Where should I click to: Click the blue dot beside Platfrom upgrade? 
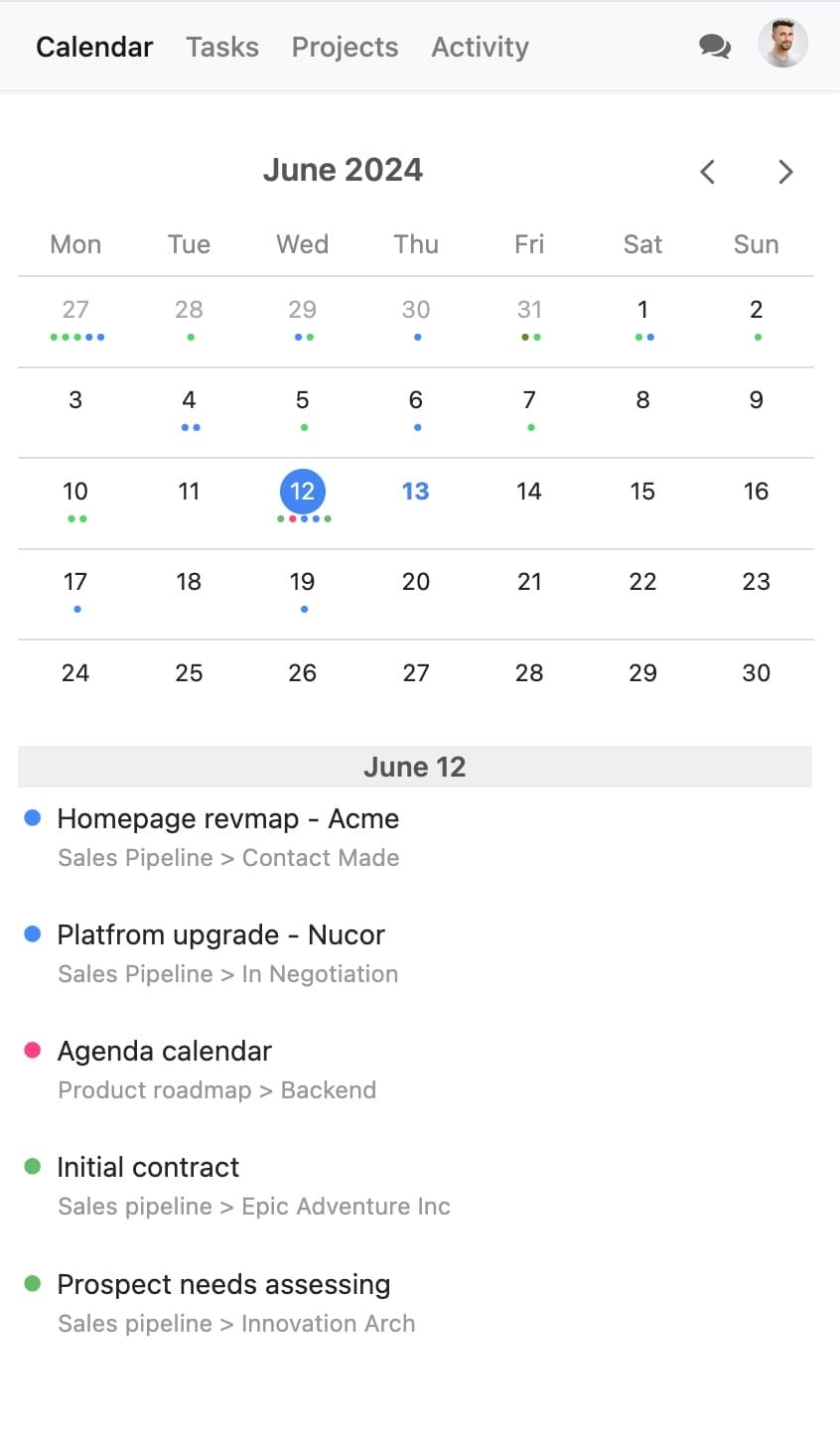32,933
